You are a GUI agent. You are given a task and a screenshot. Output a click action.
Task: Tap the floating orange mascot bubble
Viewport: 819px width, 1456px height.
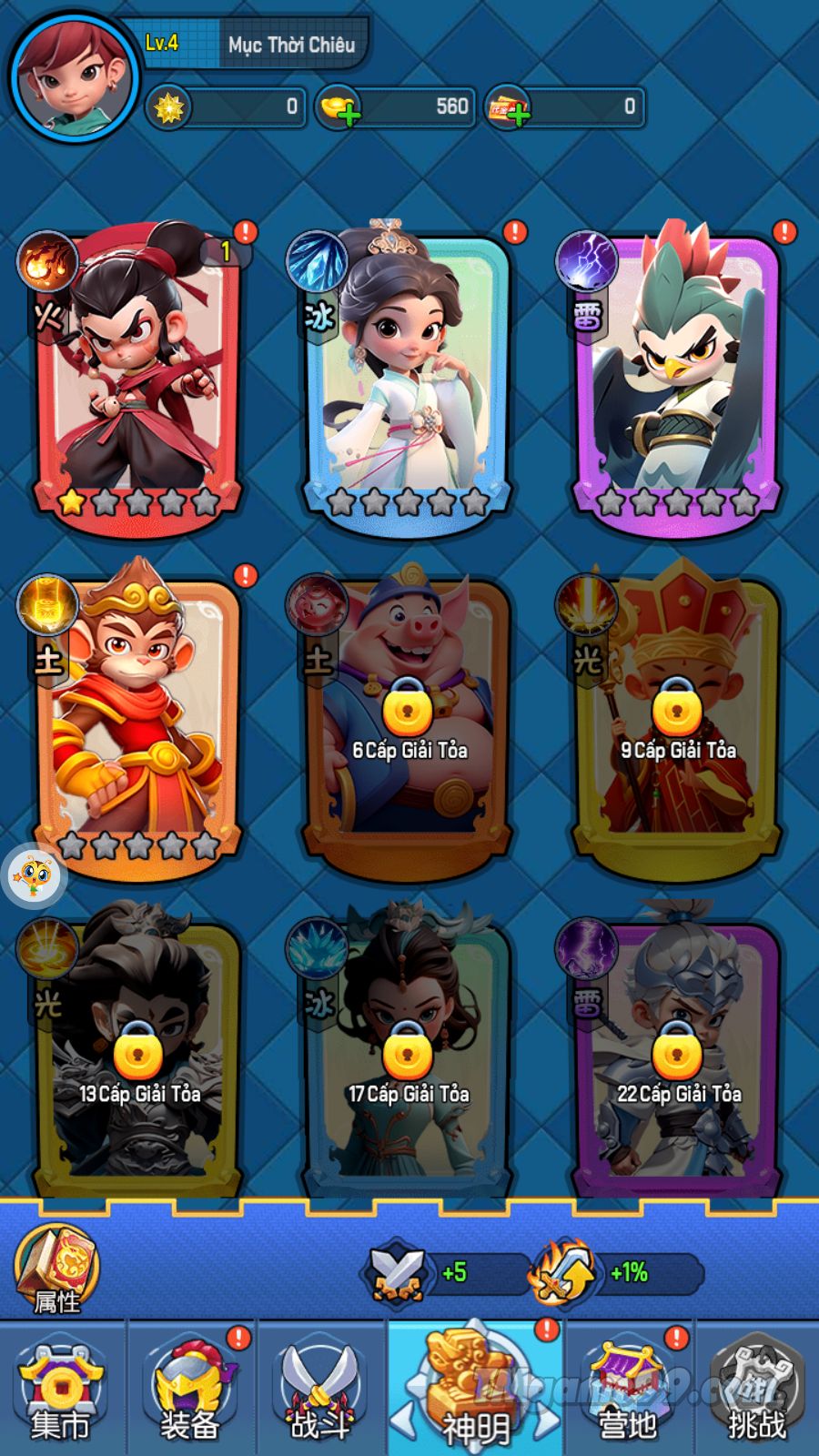pos(35,876)
